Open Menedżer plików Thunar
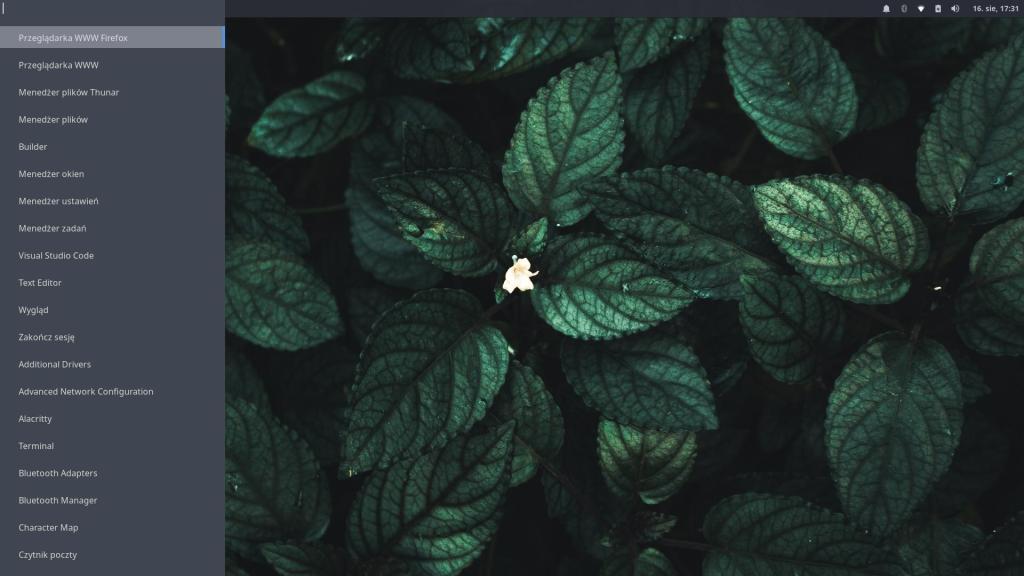The image size is (1024, 576). pyautogui.click(x=69, y=92)
